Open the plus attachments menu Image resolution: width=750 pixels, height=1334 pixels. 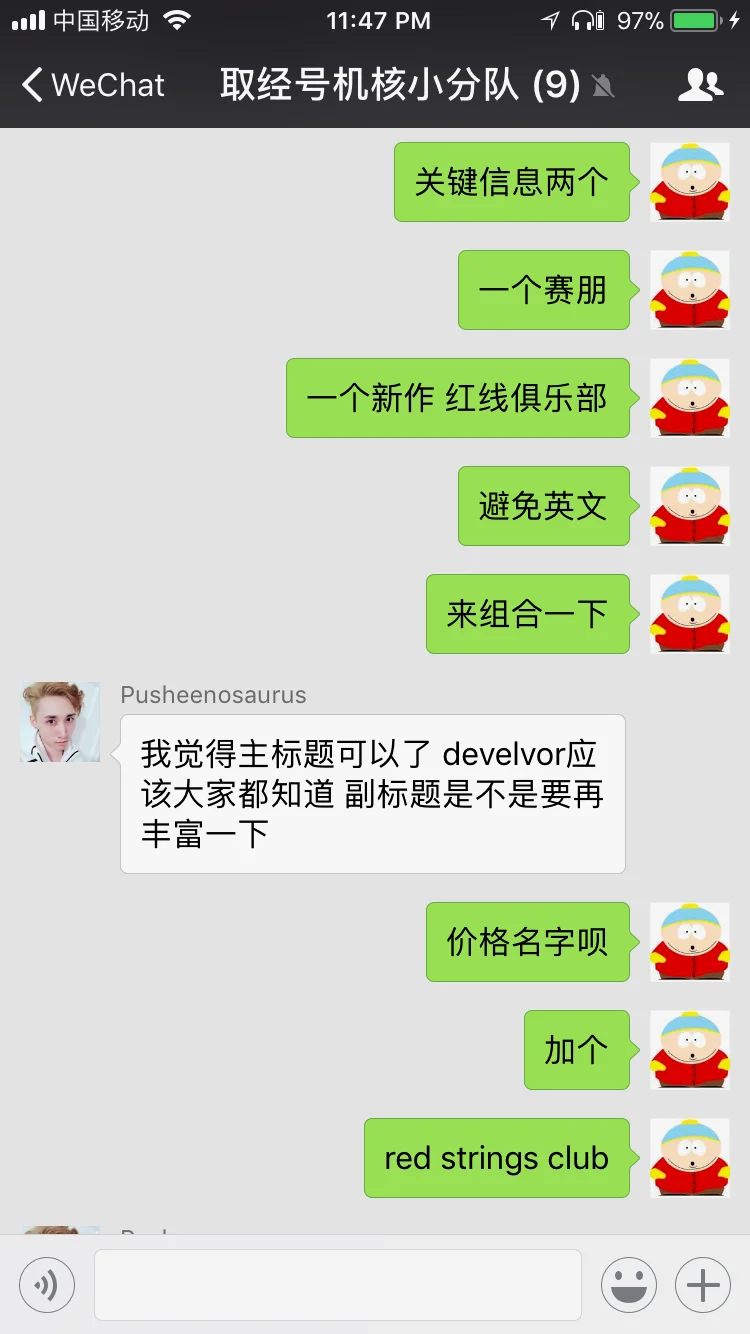pos(703,1284)
